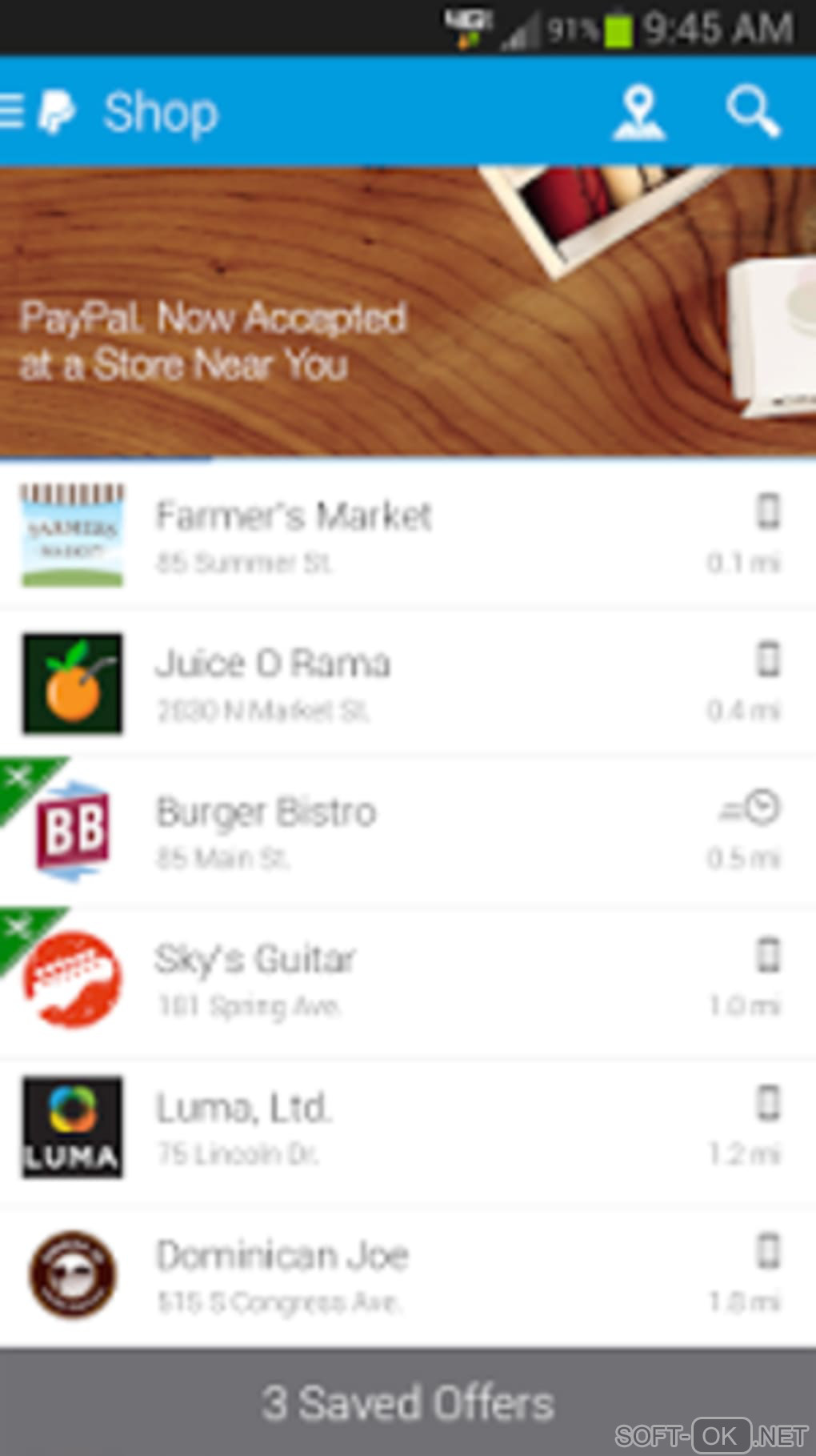View 3 Saved Offers
Viewport: 816px width, 1456px height.
(408, 1402)
